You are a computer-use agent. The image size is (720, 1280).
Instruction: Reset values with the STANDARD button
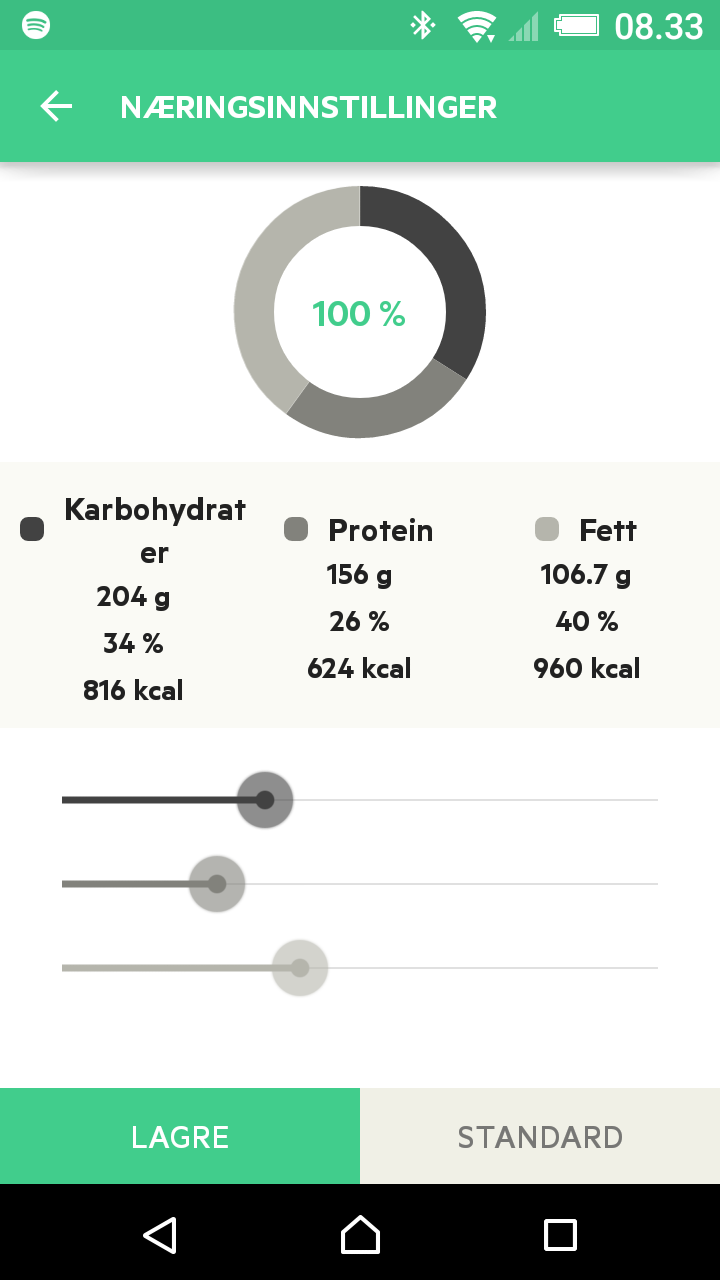pos(540,1136)
